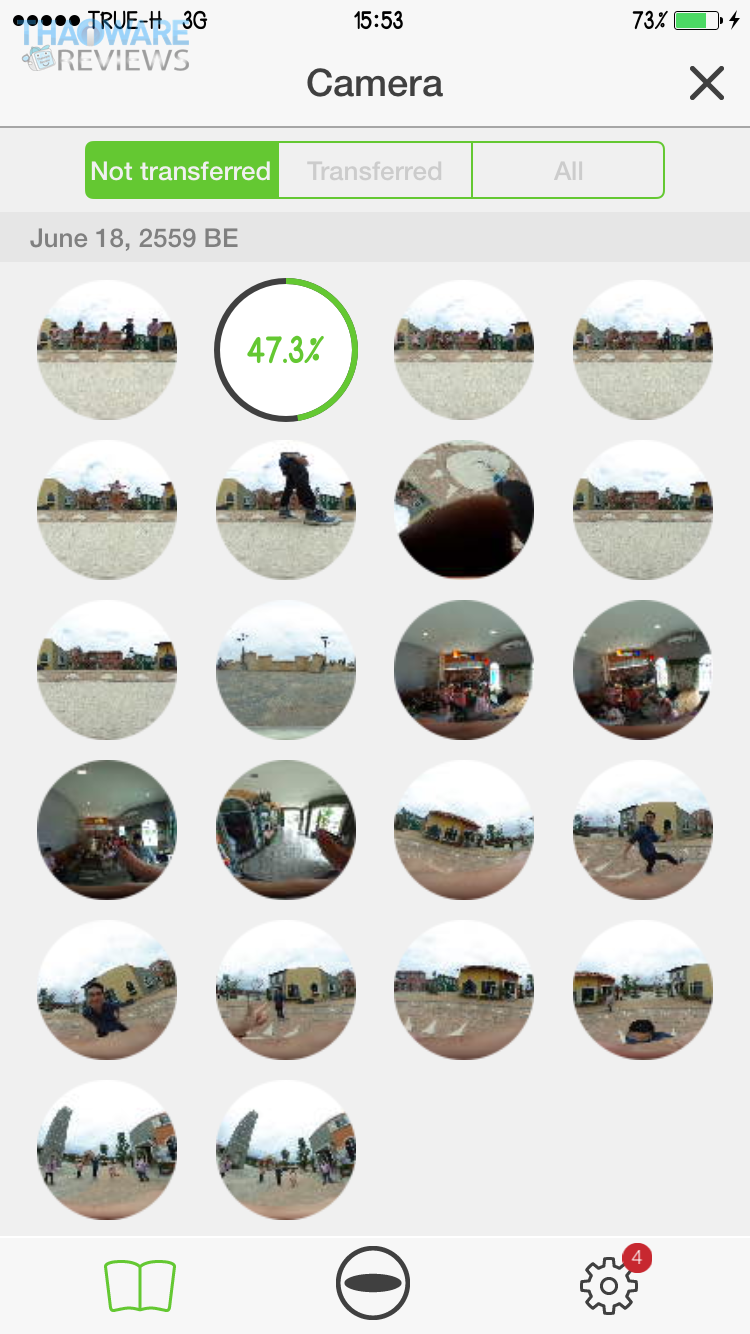
Task: Close the Camera screen
Action: click(x=706, y=84)
